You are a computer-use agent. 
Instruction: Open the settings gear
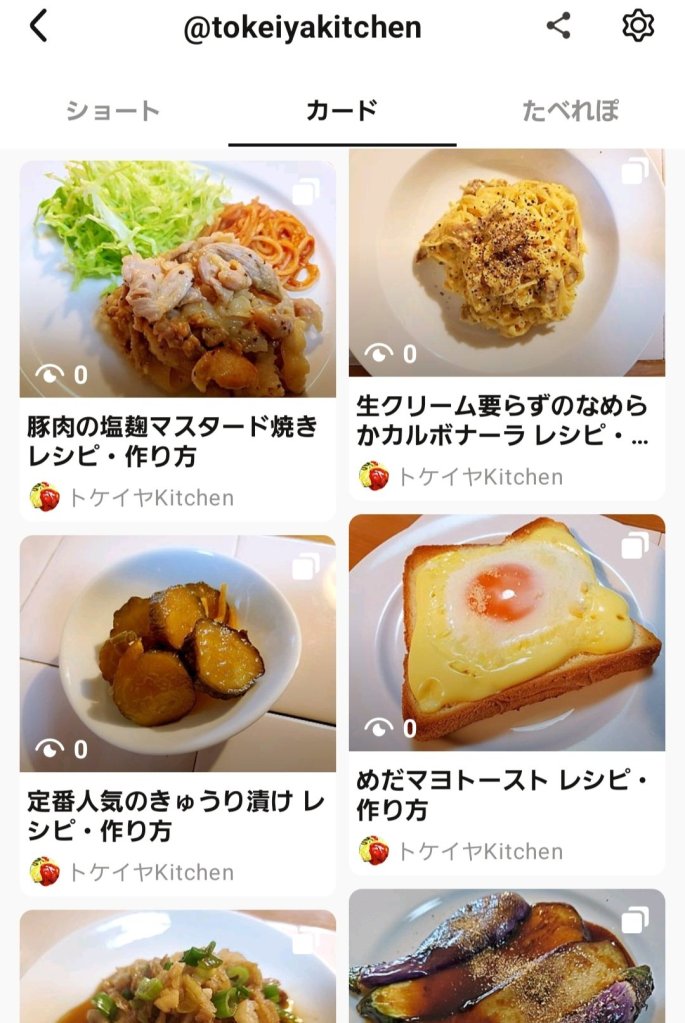tap(637, 27)
